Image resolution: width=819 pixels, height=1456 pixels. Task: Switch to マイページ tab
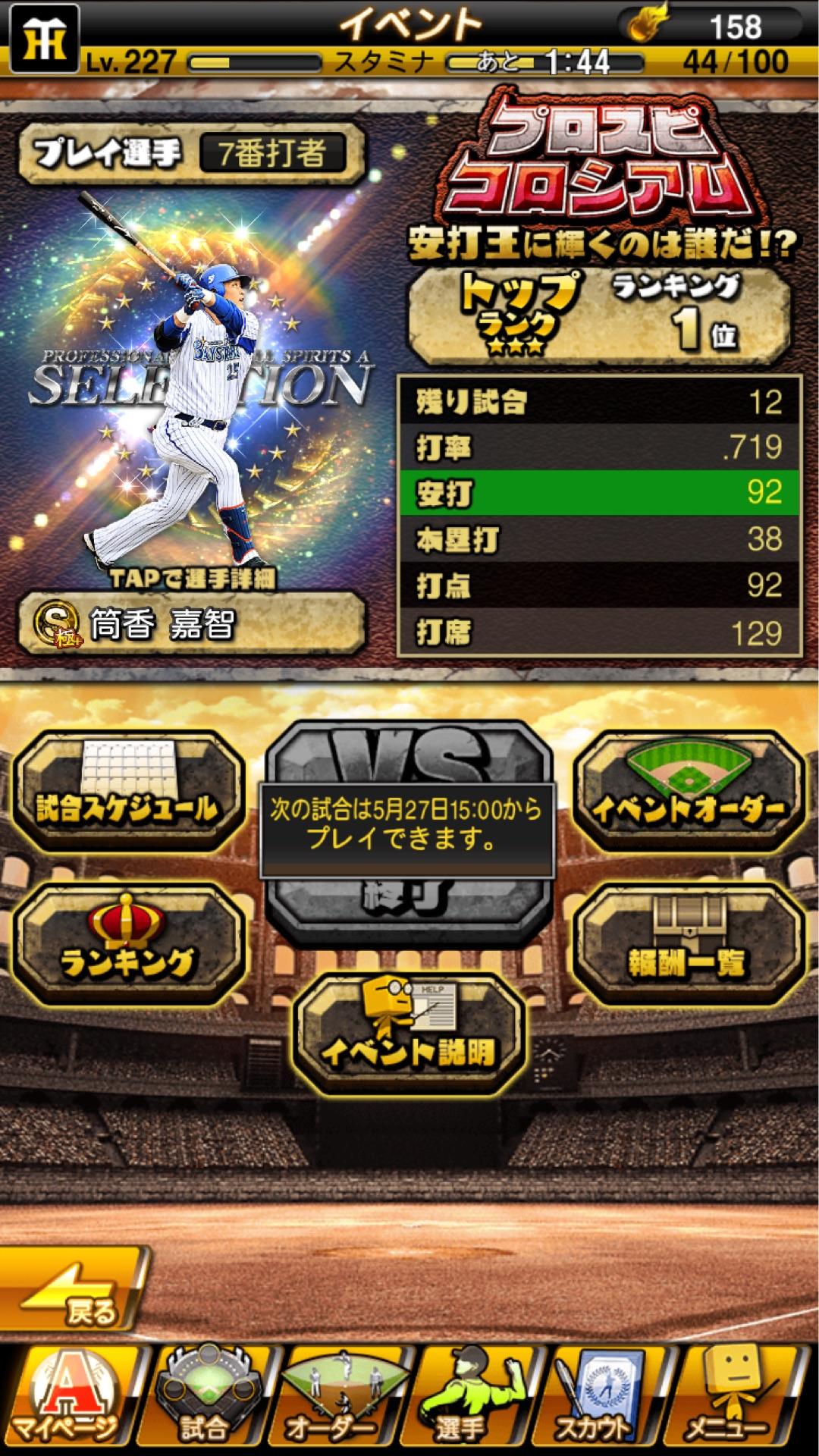68,1399
